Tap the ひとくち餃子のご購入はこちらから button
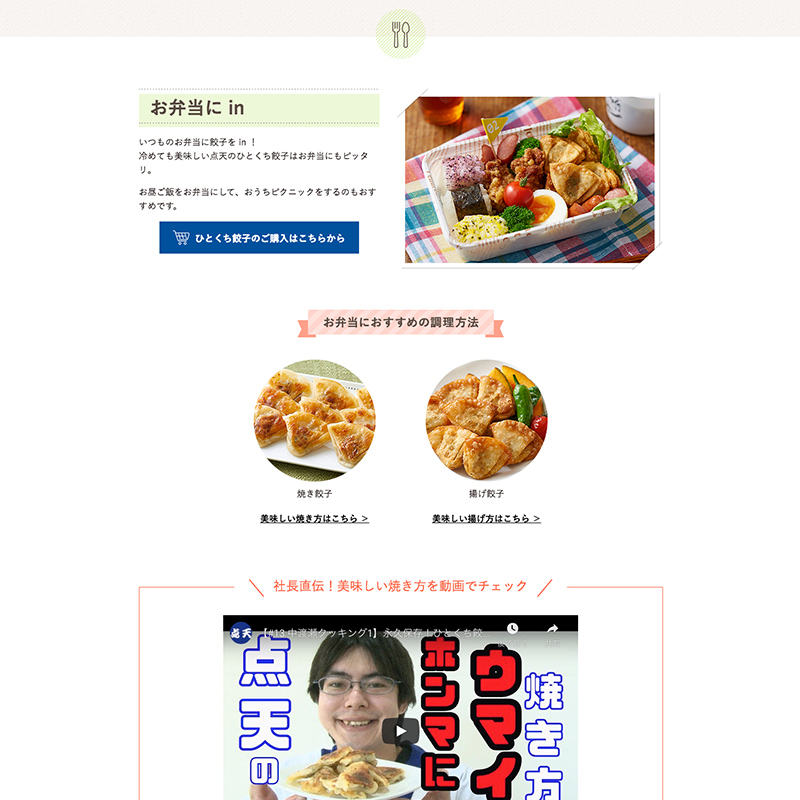 (x=259, y=238)
